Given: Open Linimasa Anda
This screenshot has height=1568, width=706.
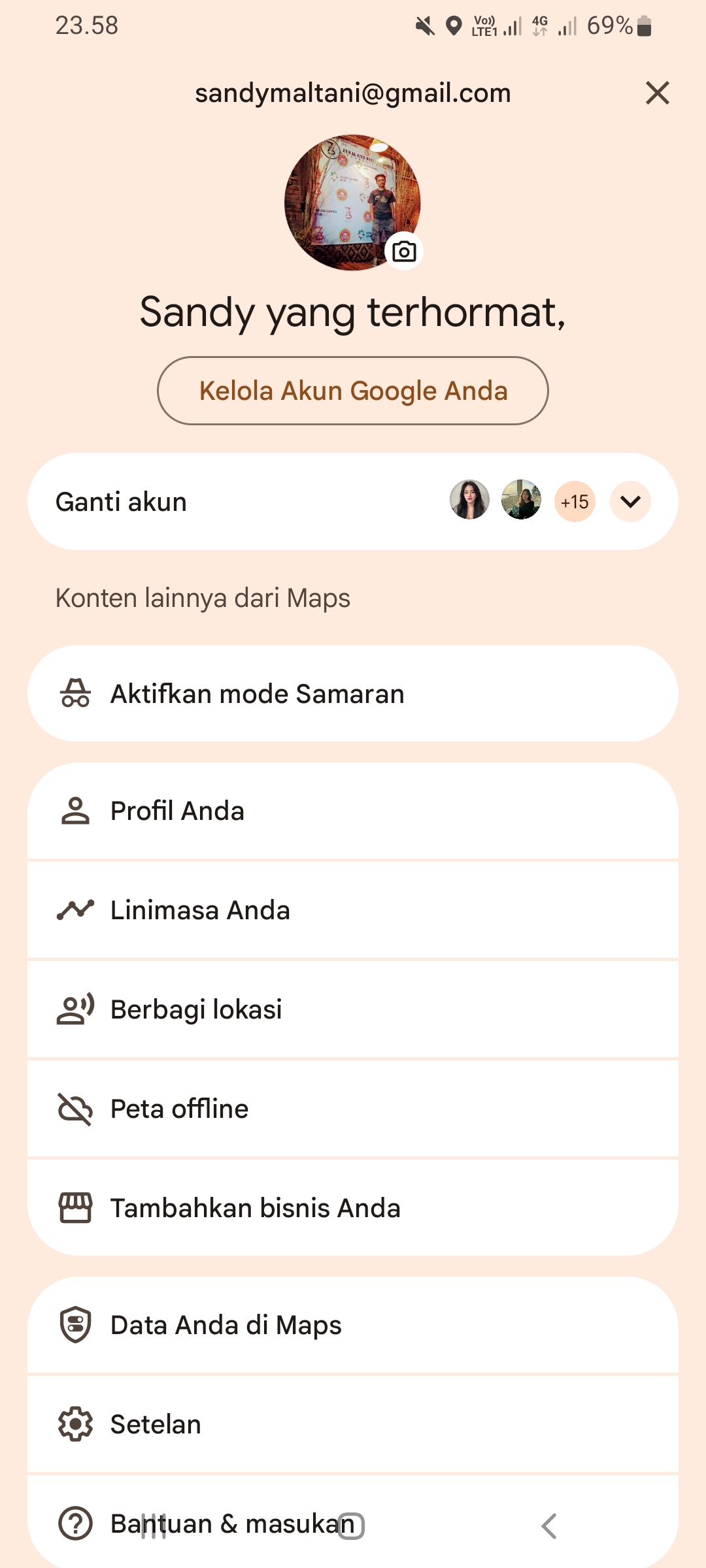Looking at the screenshot, I should 353,910.
